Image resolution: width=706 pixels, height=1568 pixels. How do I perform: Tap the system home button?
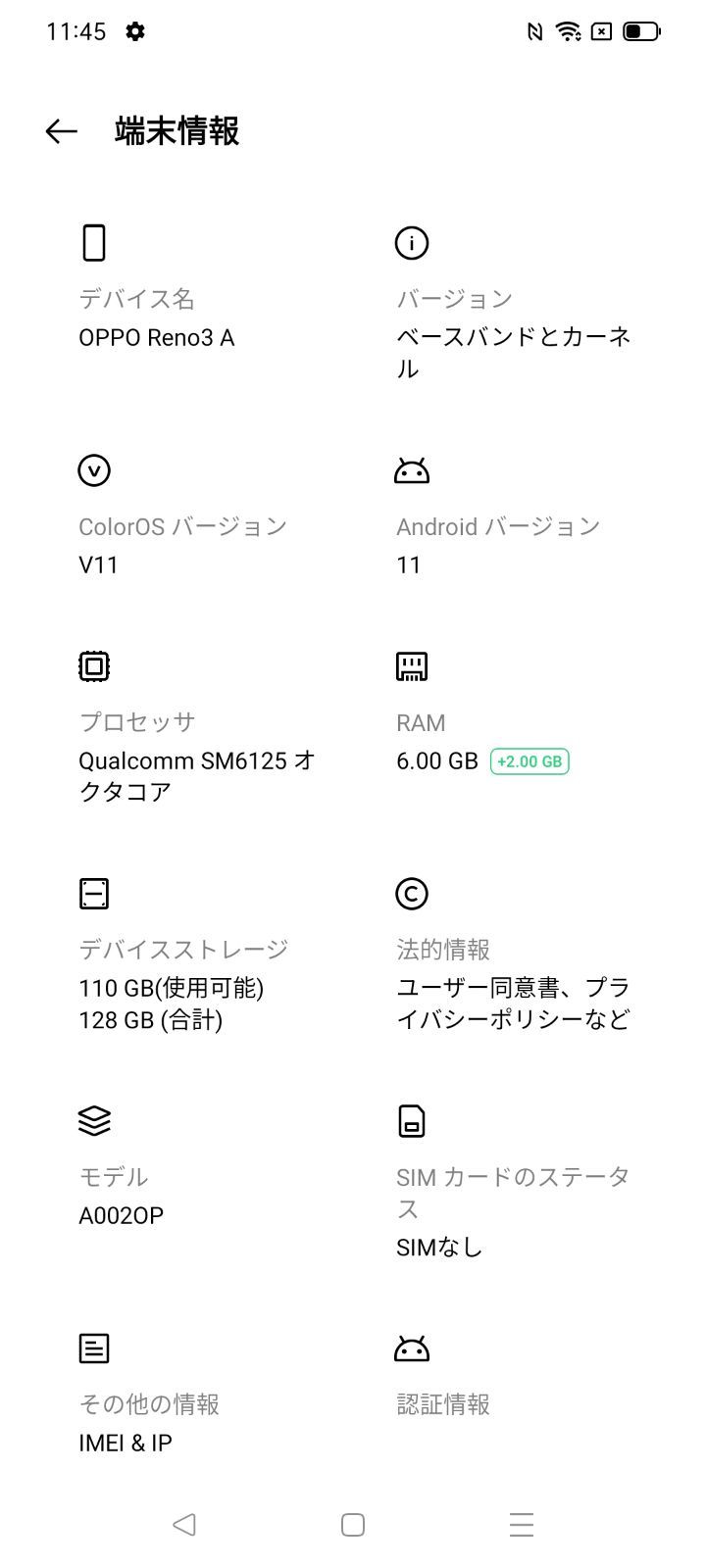[x=353, y=1524]
